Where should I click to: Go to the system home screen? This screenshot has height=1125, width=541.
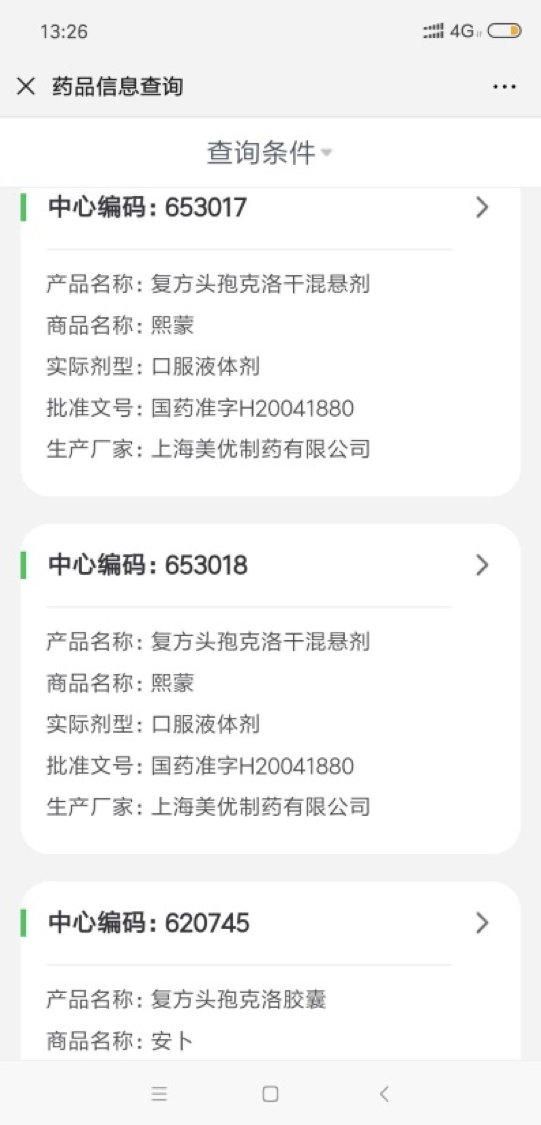tap(270, 1093)
